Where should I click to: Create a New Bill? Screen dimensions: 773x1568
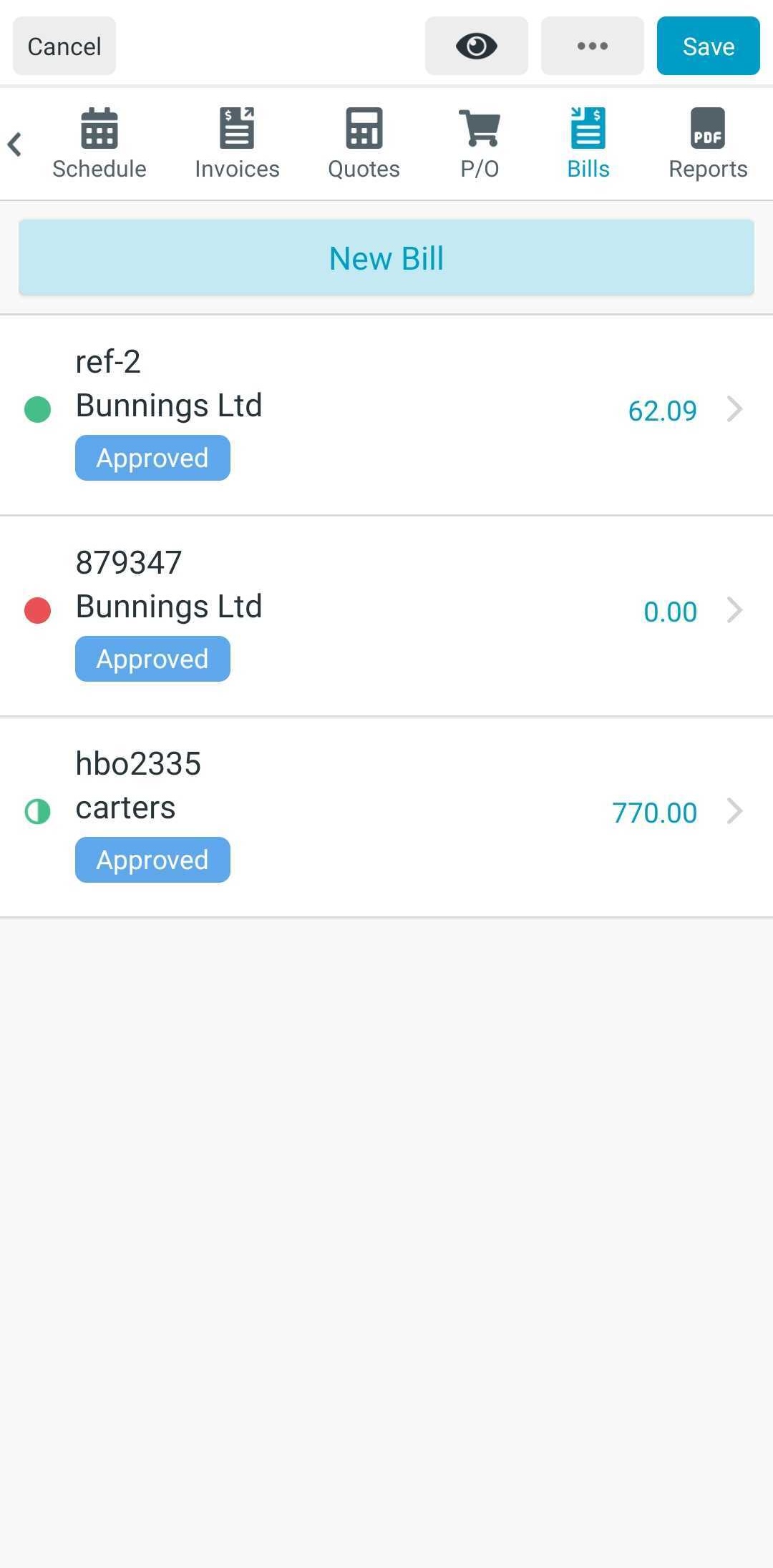386,258
